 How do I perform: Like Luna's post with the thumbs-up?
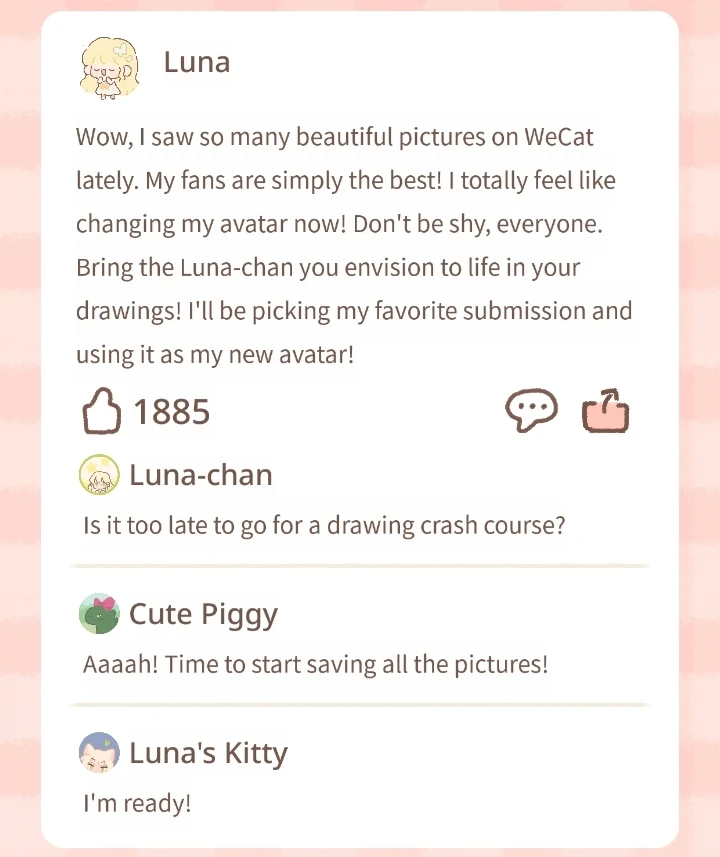(101, 411)
